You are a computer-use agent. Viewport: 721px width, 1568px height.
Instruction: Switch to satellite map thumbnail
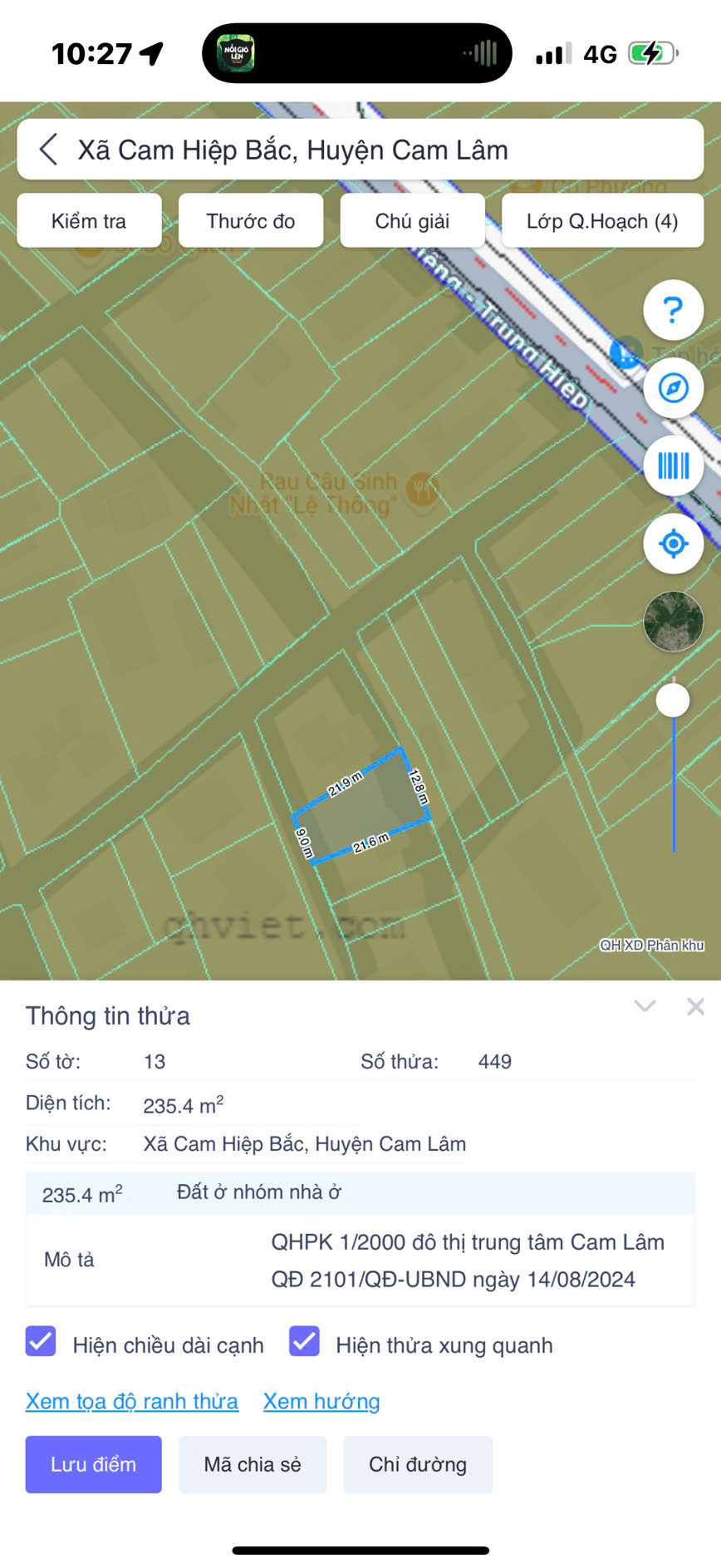pos(673,621)
